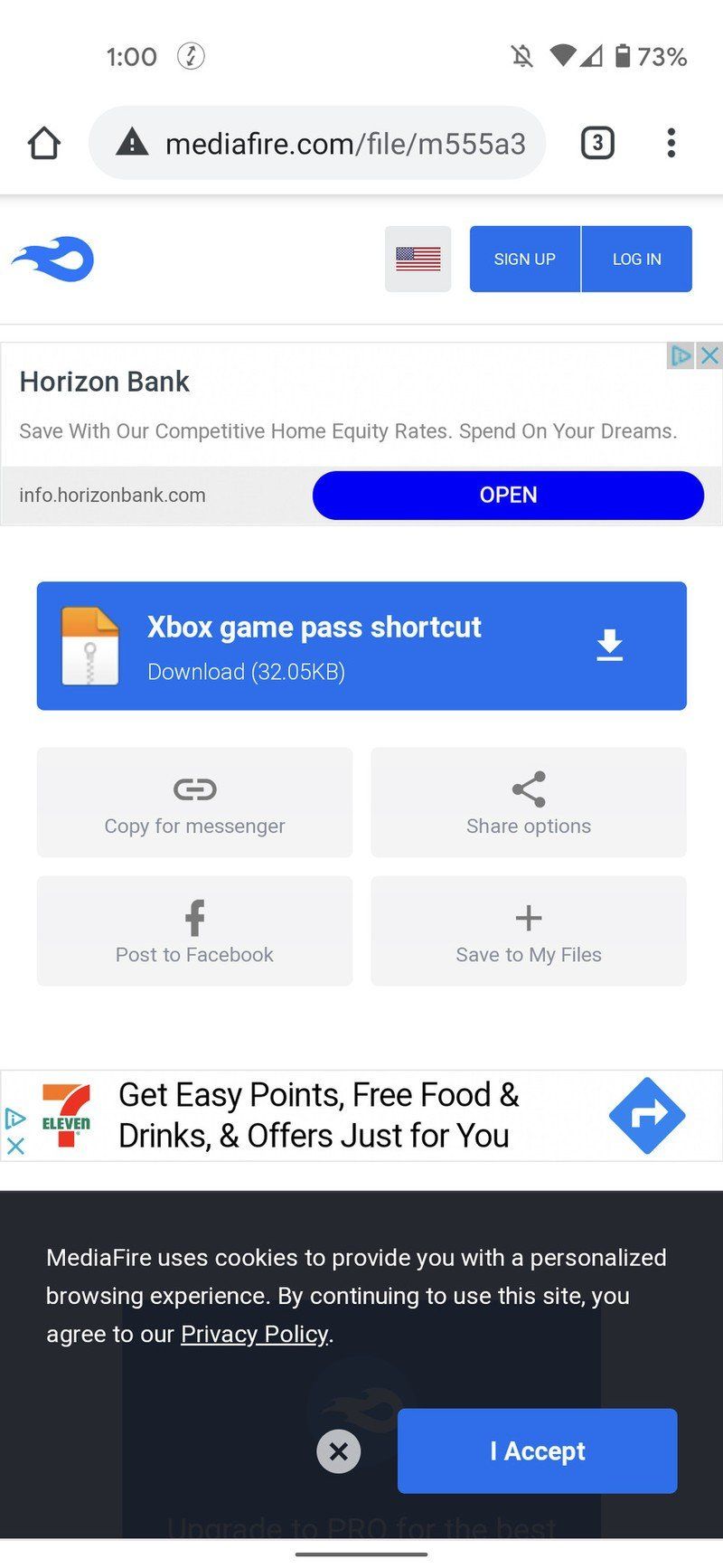Click the Share options icon

pyautogui.click(x=528, y=789)
